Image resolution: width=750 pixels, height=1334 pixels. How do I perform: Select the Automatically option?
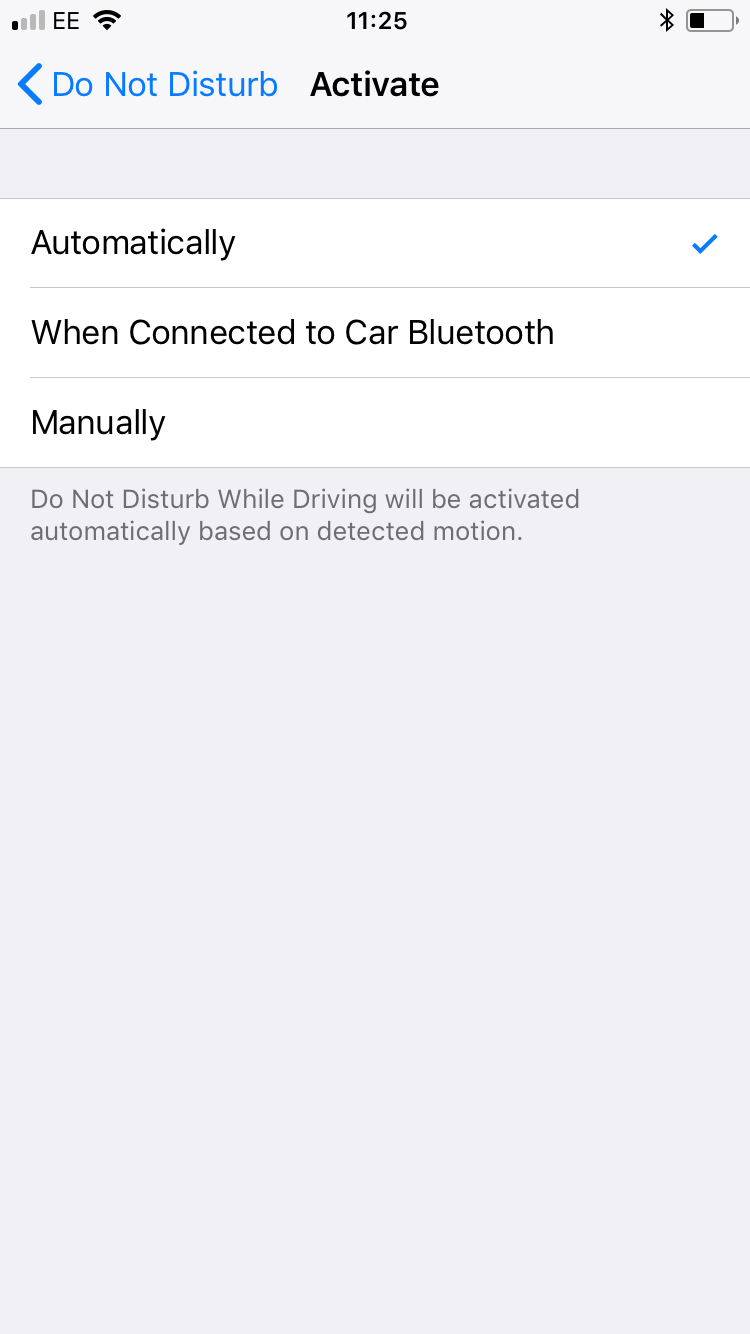[375, 243]
